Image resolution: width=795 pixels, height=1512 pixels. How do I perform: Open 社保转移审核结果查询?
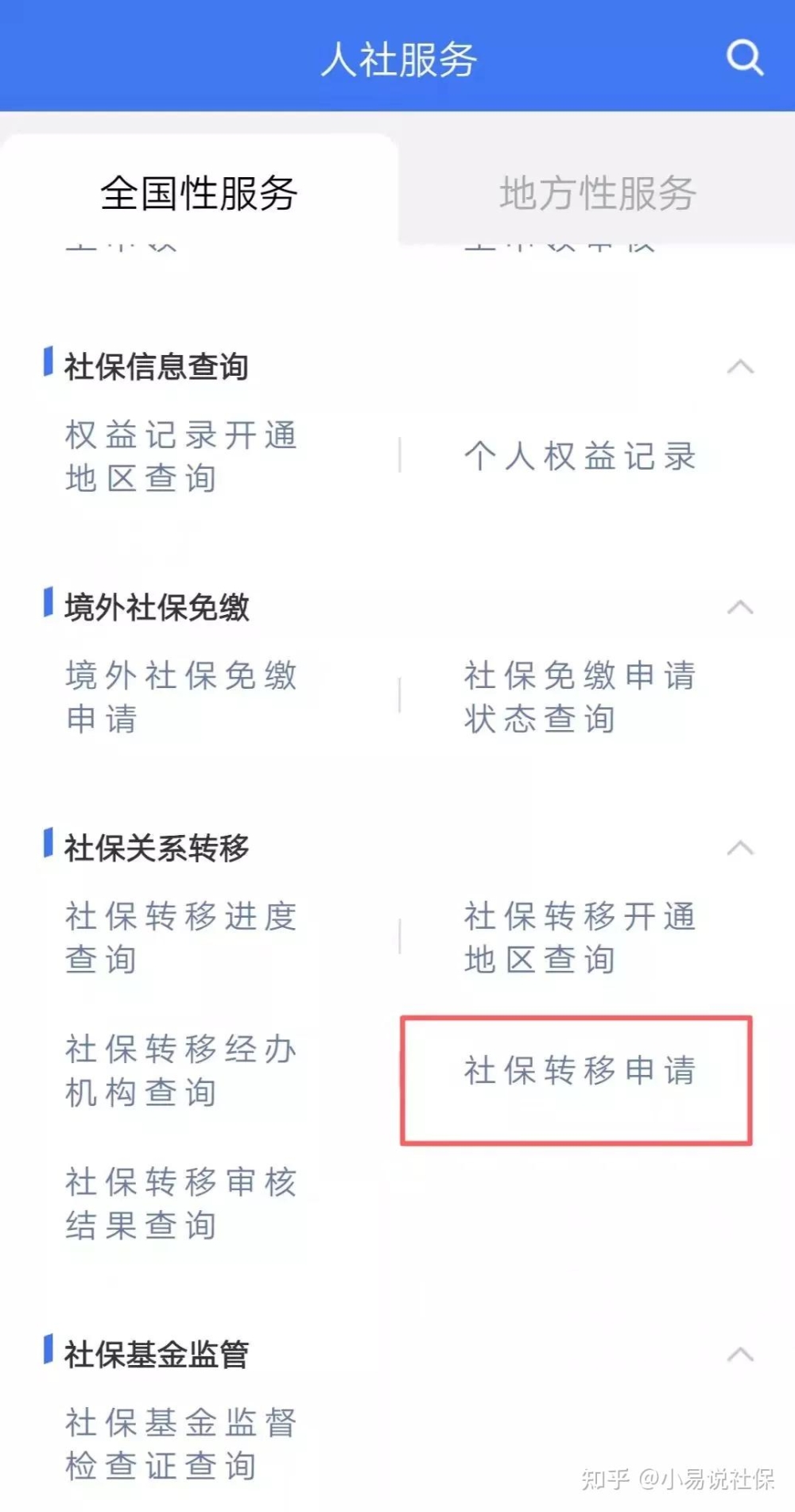pyautogui.click(x=181, y=1203)
